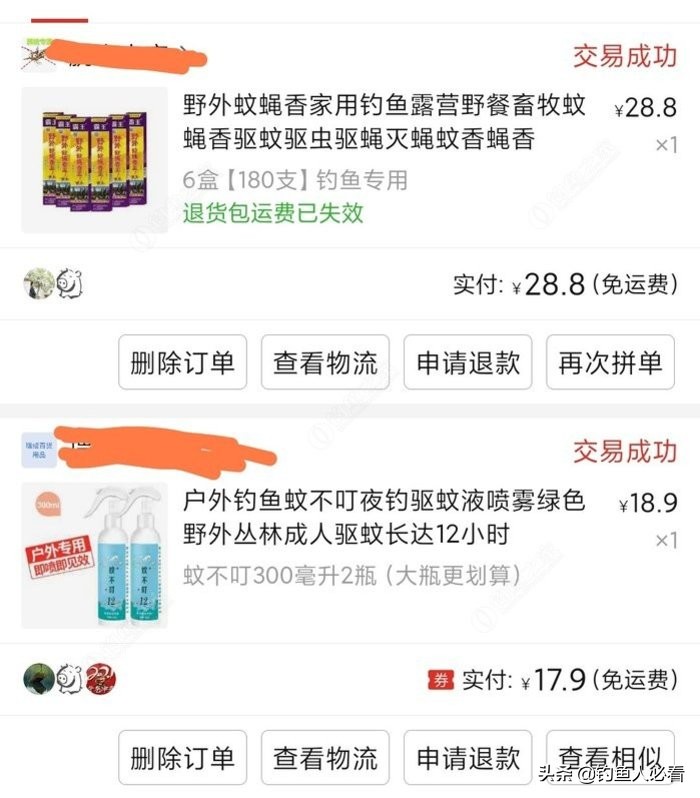700x798 pixels.
Task: Open the 野外蚊蝇香 product order card
Action: coord(384,121)
